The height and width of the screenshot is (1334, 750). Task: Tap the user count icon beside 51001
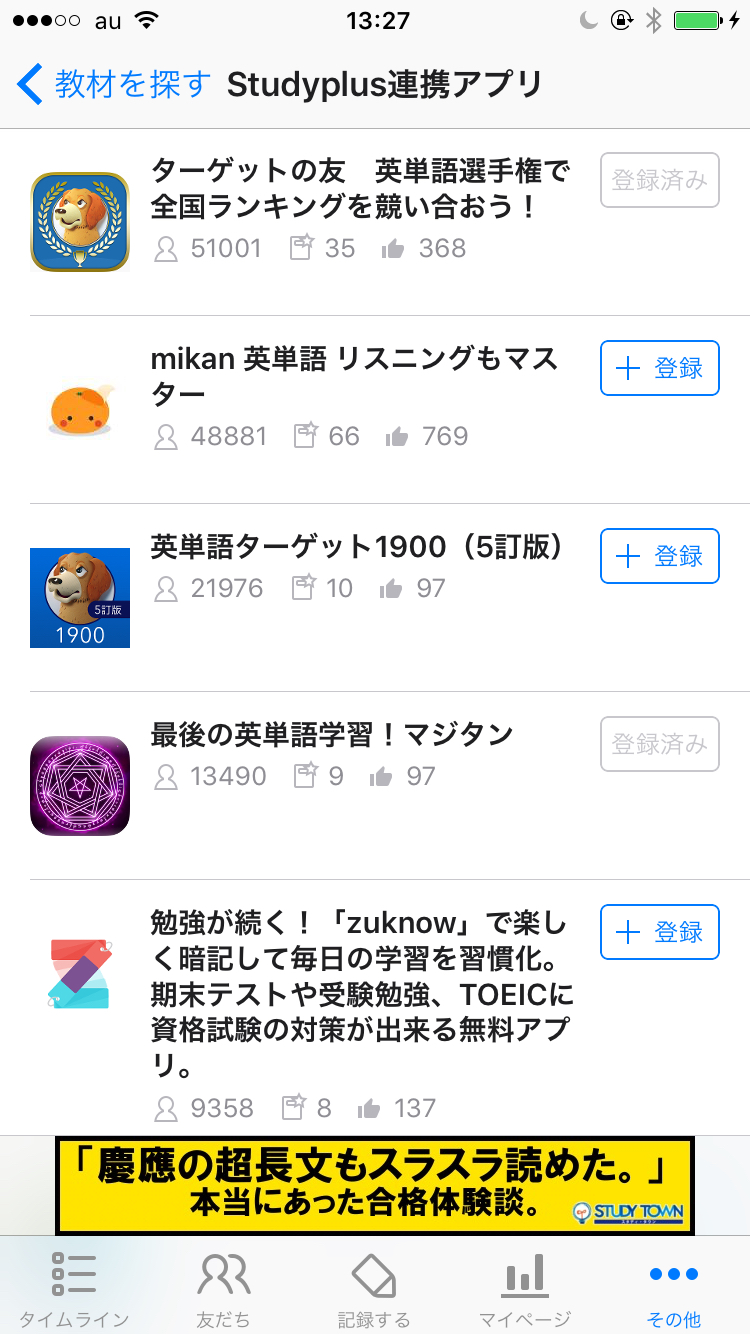(x=166, y=247)
